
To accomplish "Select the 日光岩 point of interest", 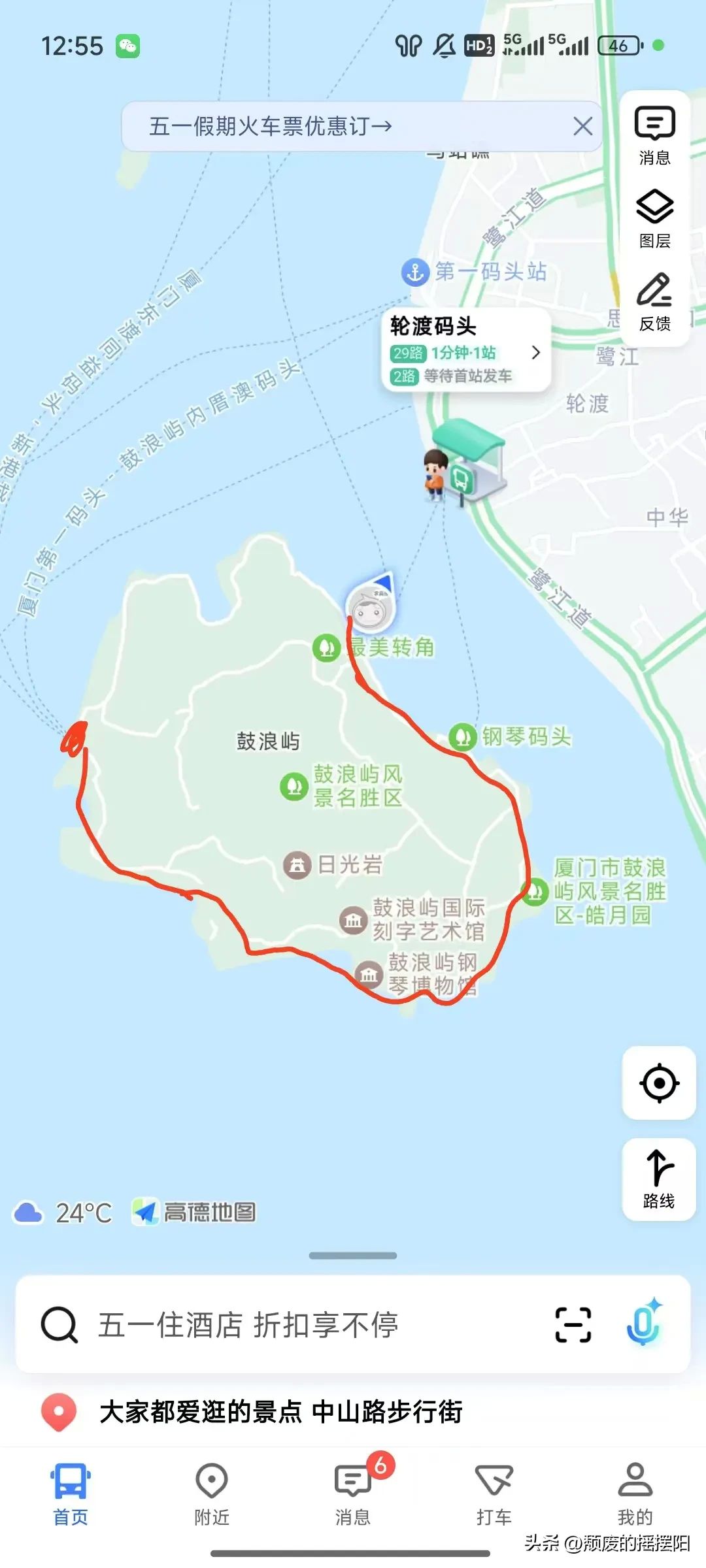I will pyautogui.click(x=333, y=865).
